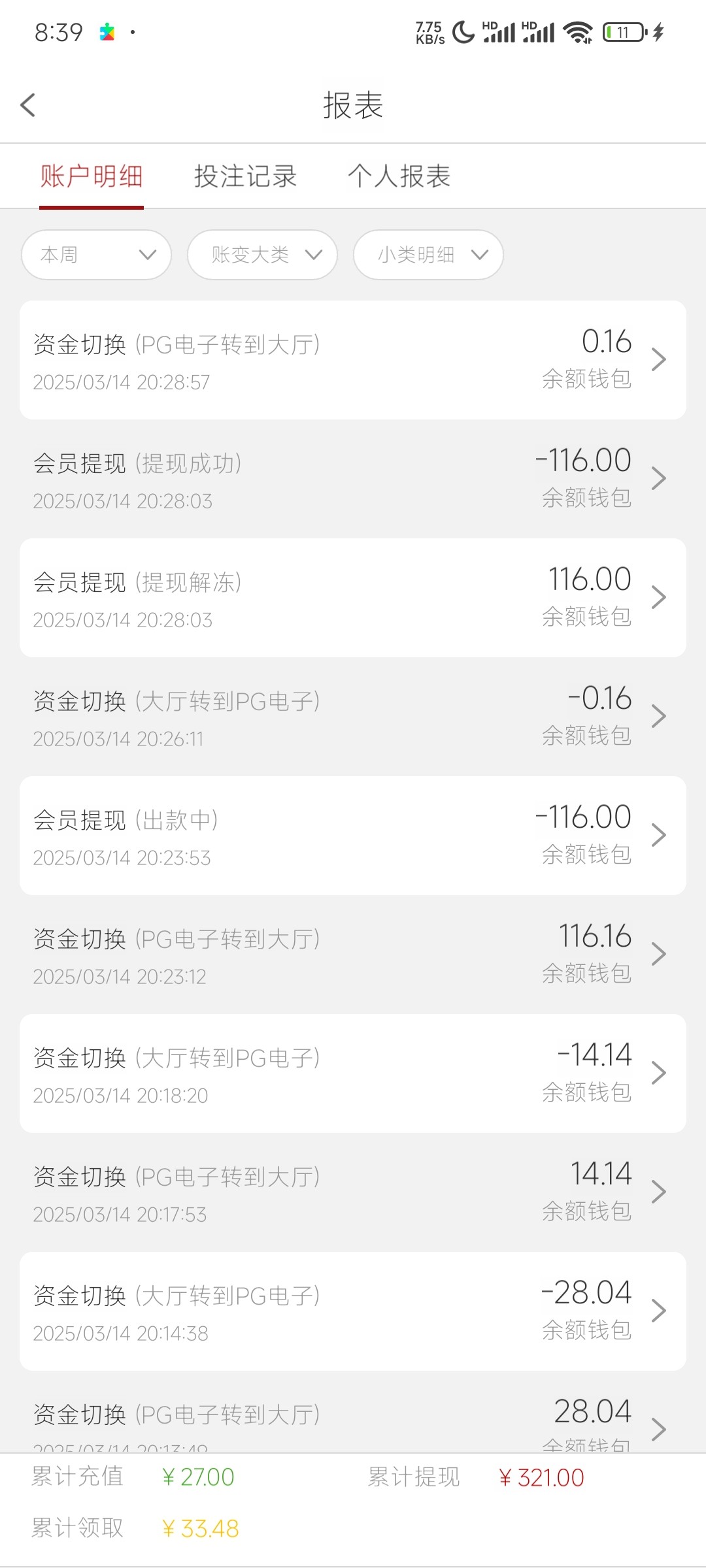Open the 28.04 PG电子转到大厅 record
This screenshot has height=1568, width=706.
pos(353,1413)
